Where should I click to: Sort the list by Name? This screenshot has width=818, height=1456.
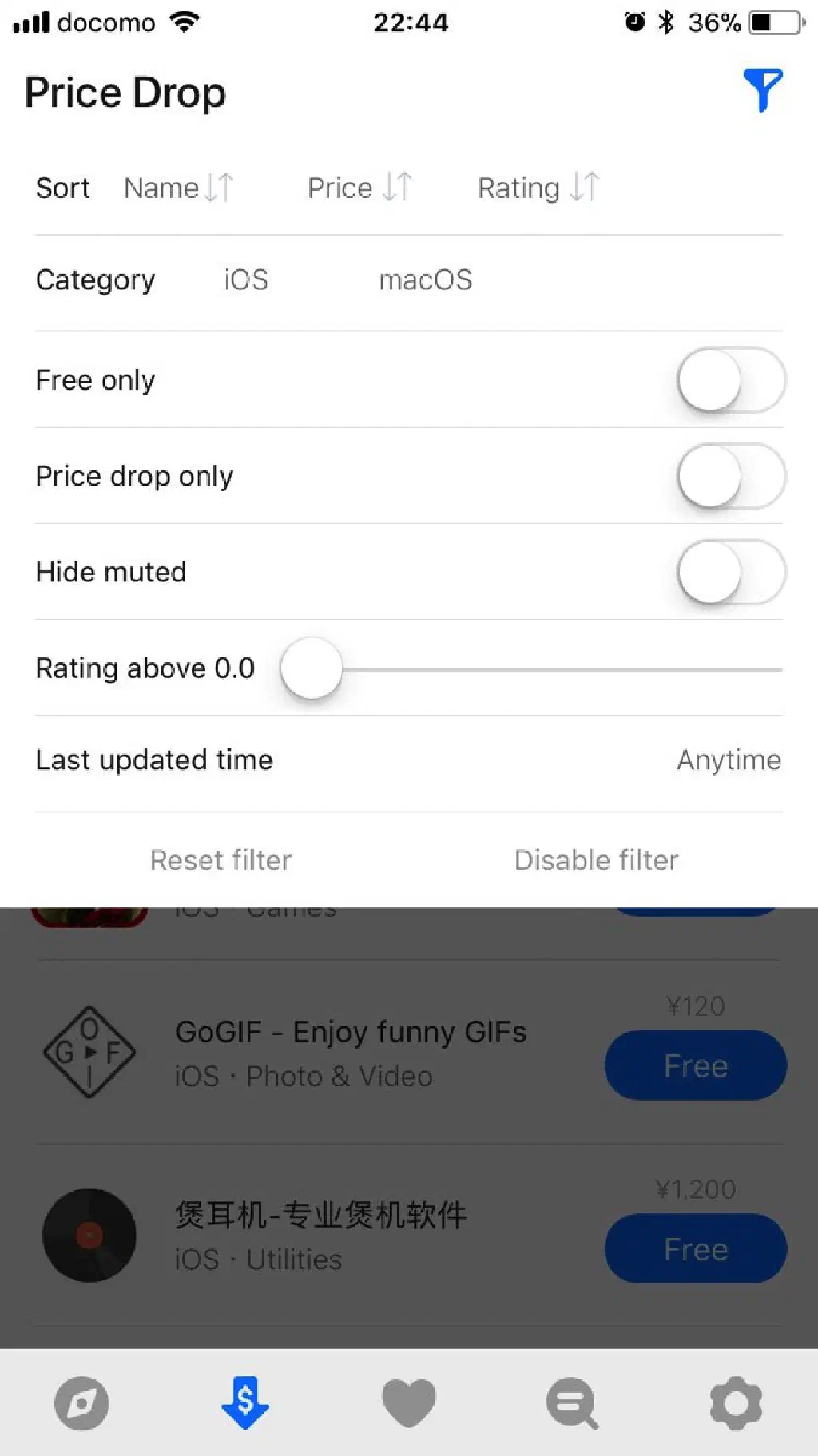(177, 188)
